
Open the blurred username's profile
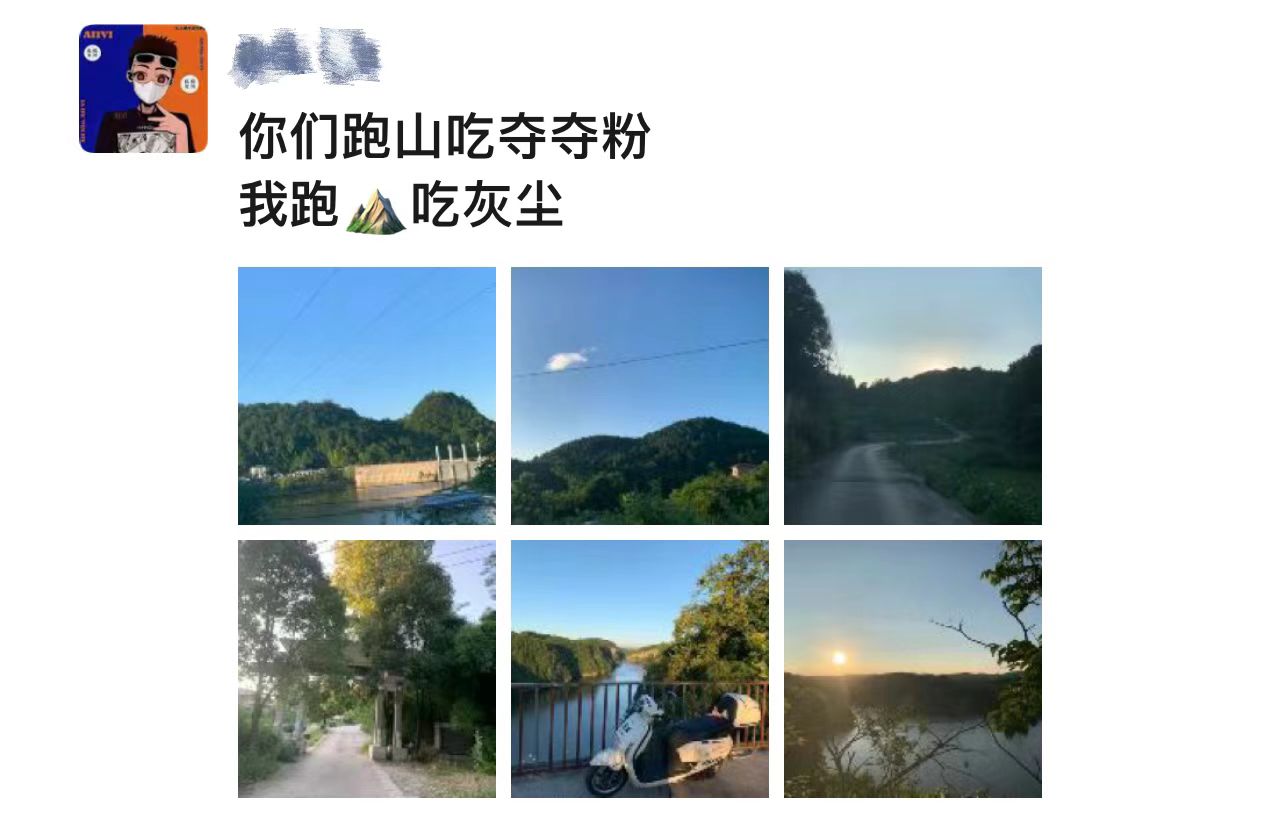(306, 55)
